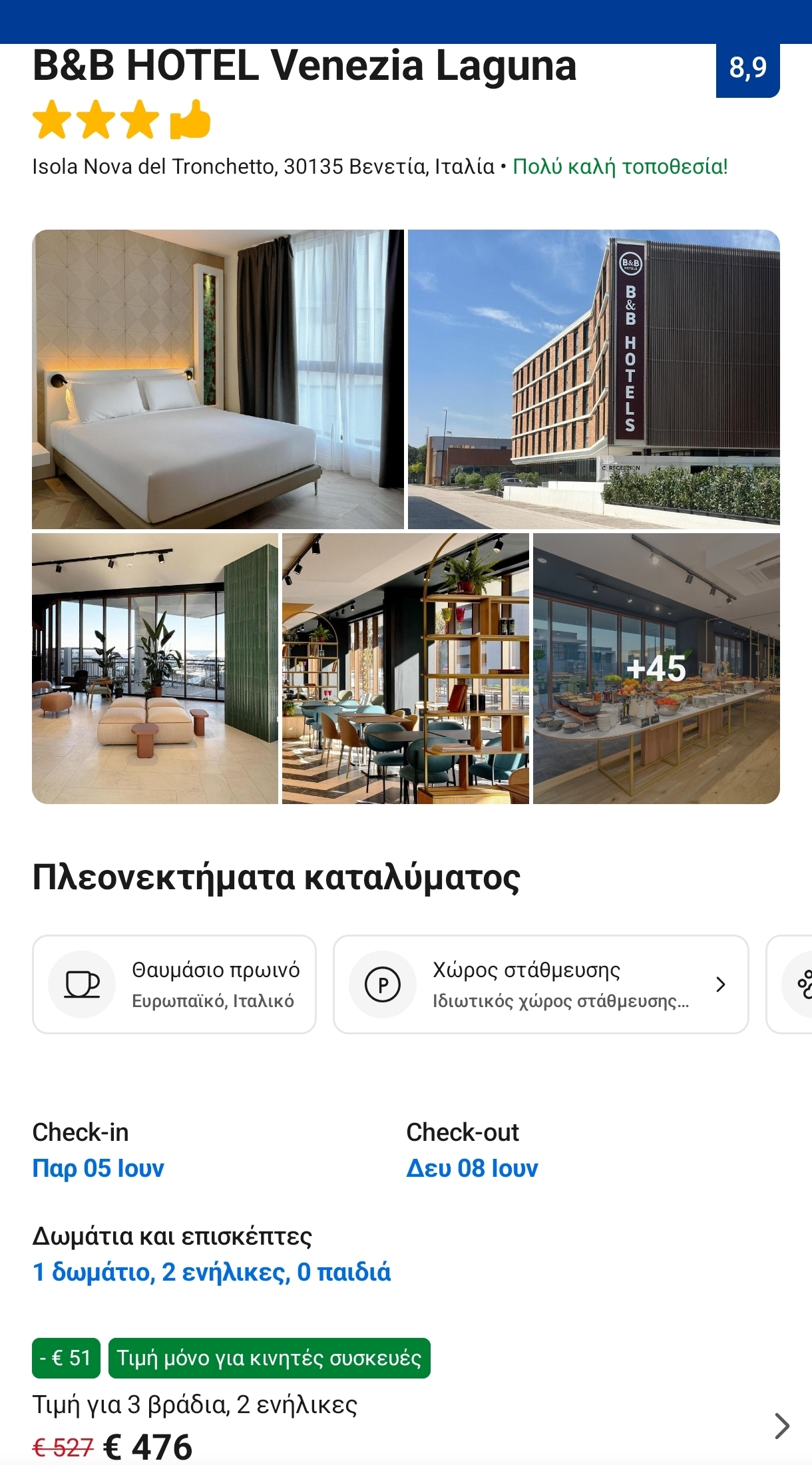
Task: Edit rooms and guests selection
Action: [x=212, y=1272]
